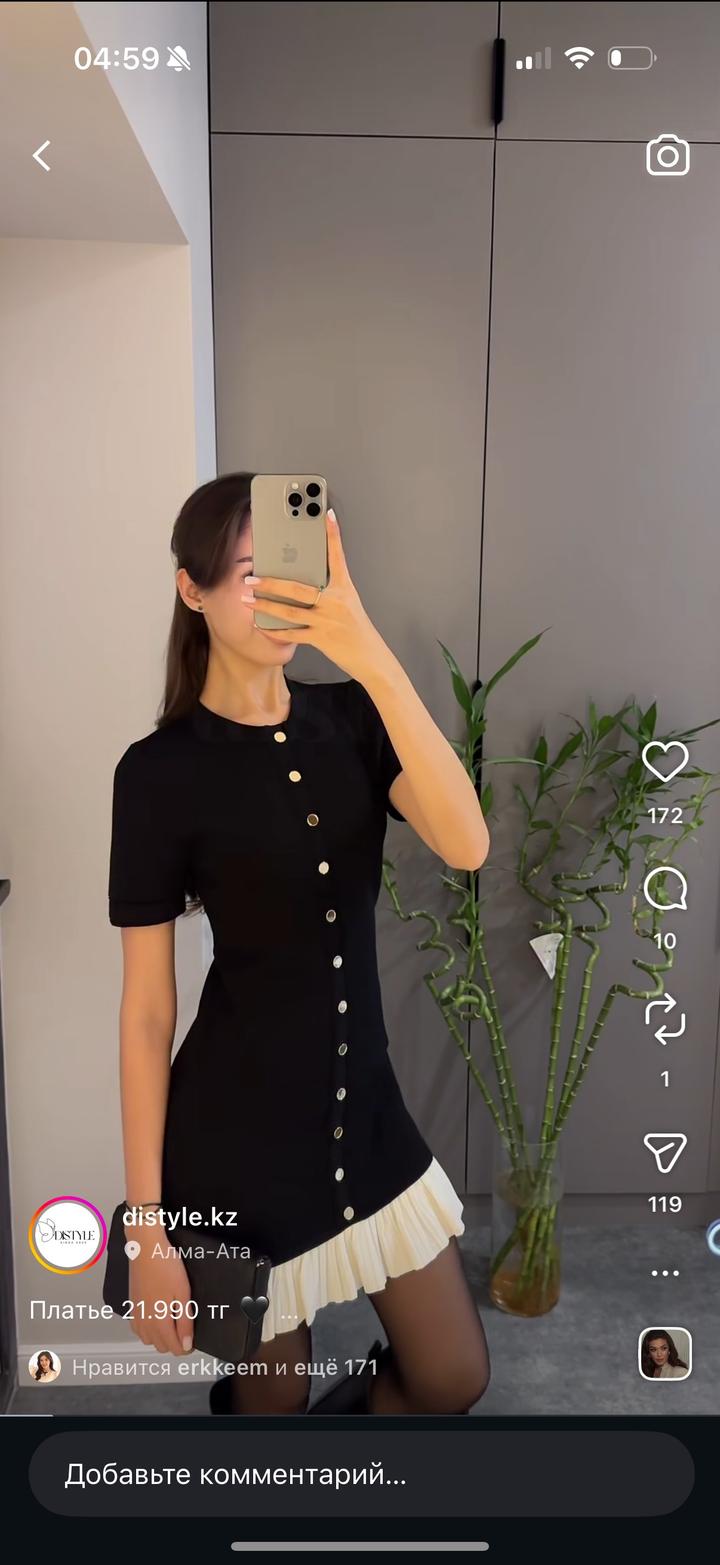Open the audio thumbnail at bottom right
Image resolution: width=720 pixels, height=1565 pixels.
pyautogui.click(x=665, y=1354)
